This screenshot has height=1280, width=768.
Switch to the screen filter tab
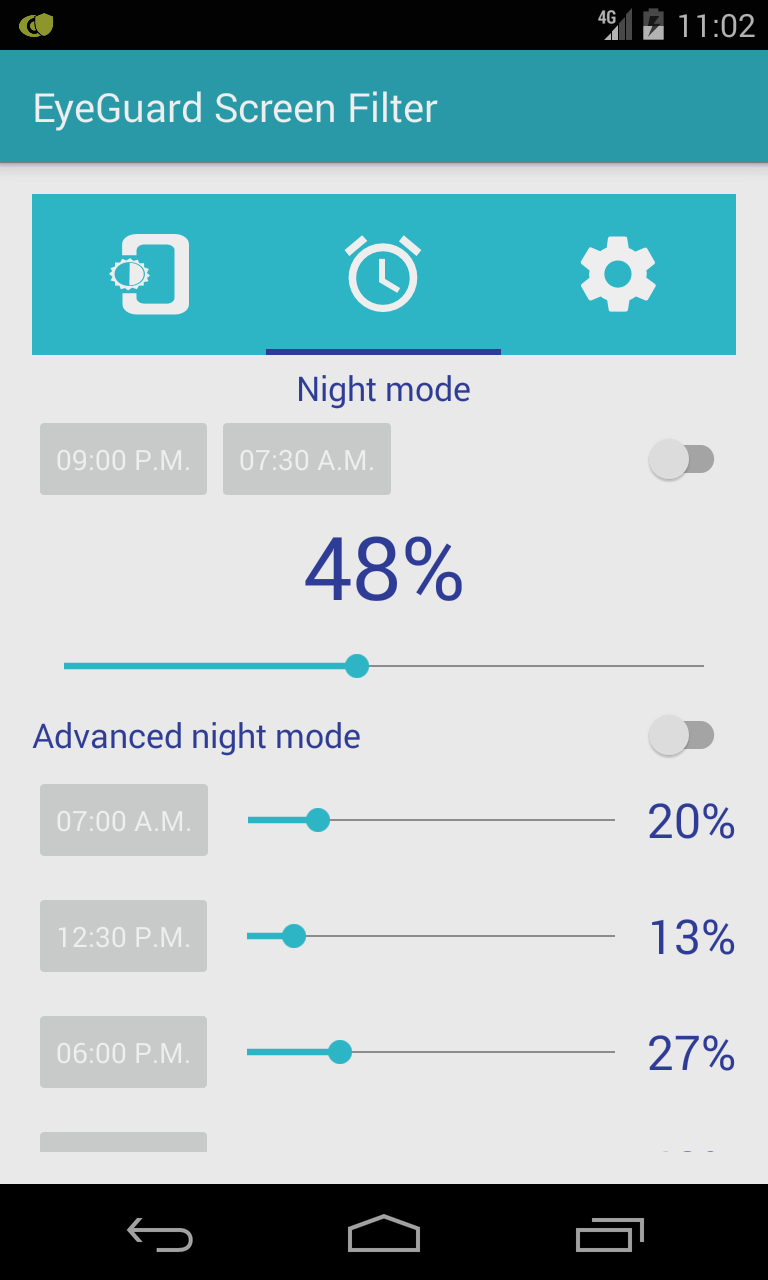[149, 274]
